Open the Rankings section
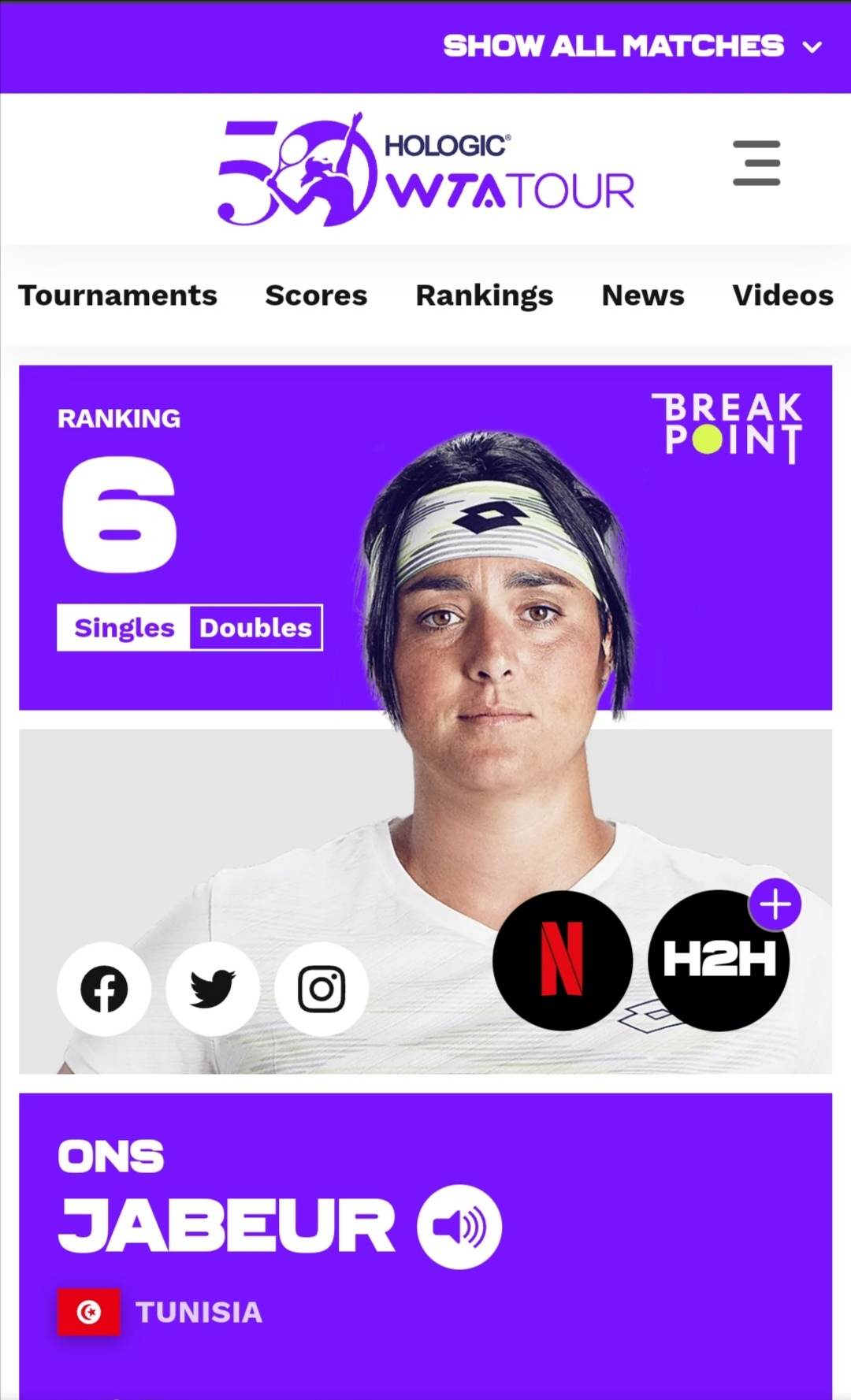Screen dimensions: 851x1400 click(x=484, y=295)
